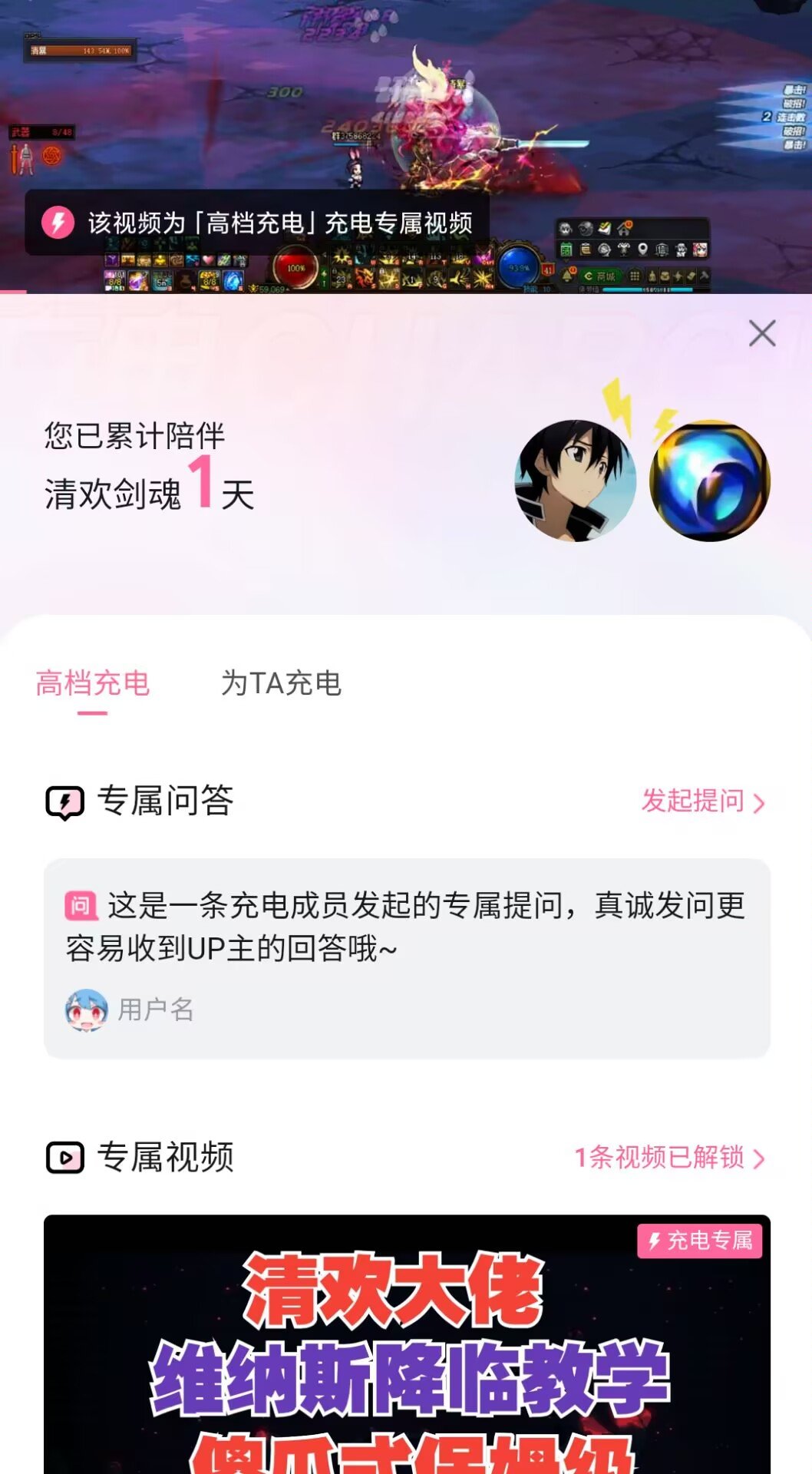
Task: Switch to the 为TA充电 tab
Action: coord(281,683)
